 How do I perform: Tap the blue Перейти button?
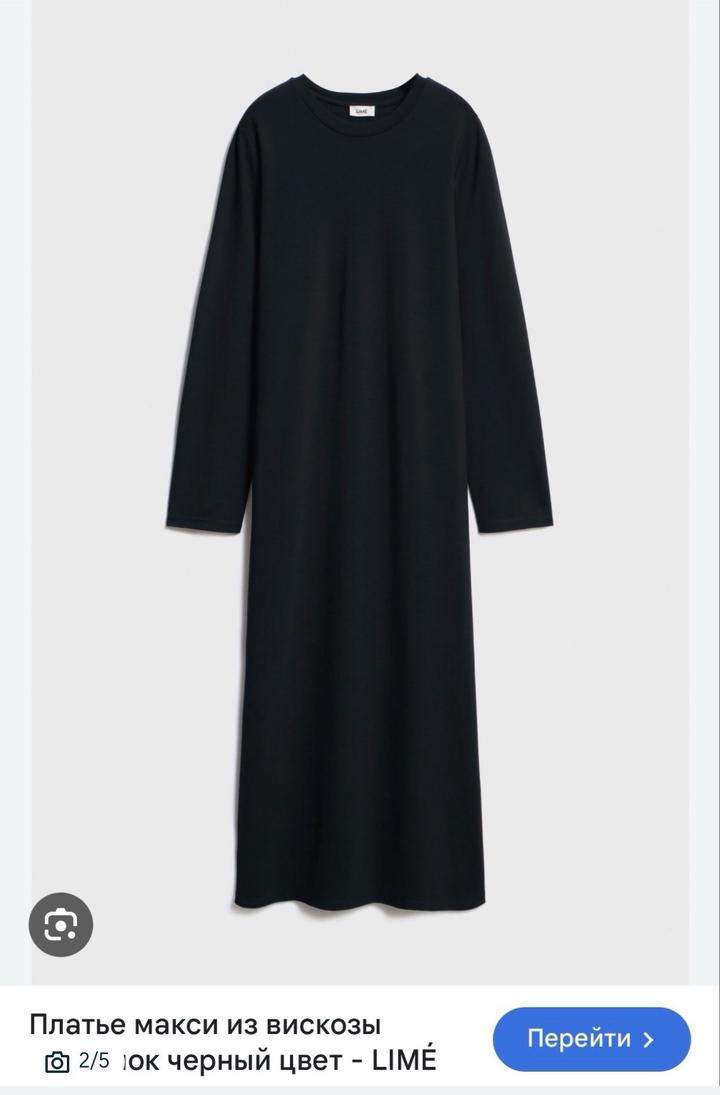click(x=591, y=1039)
